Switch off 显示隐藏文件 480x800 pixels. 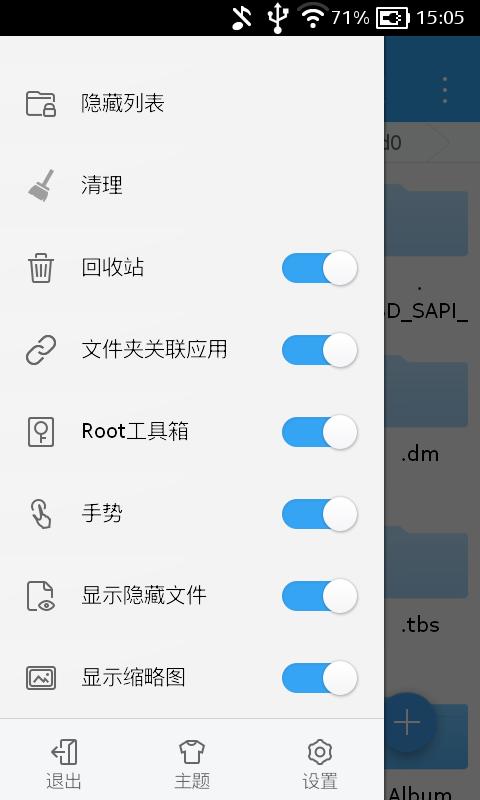320,596
